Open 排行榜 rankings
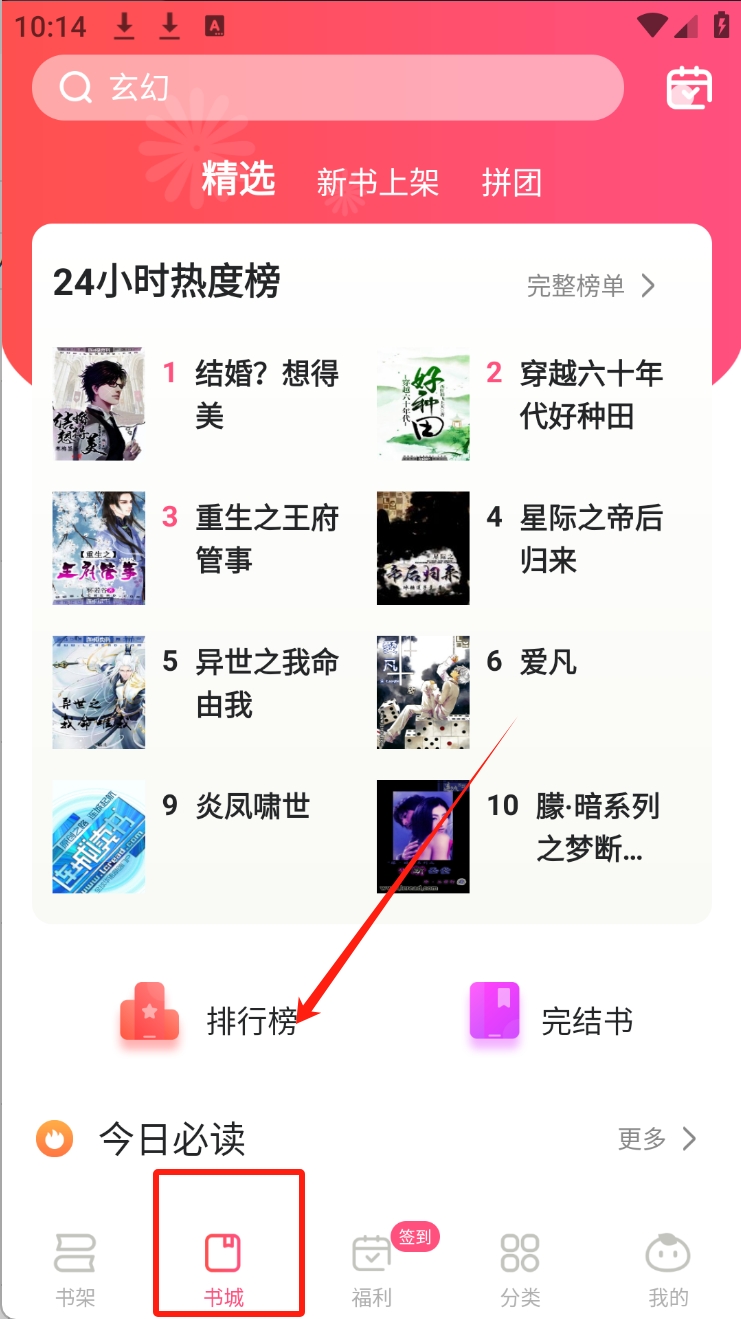 tap(210, 1020)
